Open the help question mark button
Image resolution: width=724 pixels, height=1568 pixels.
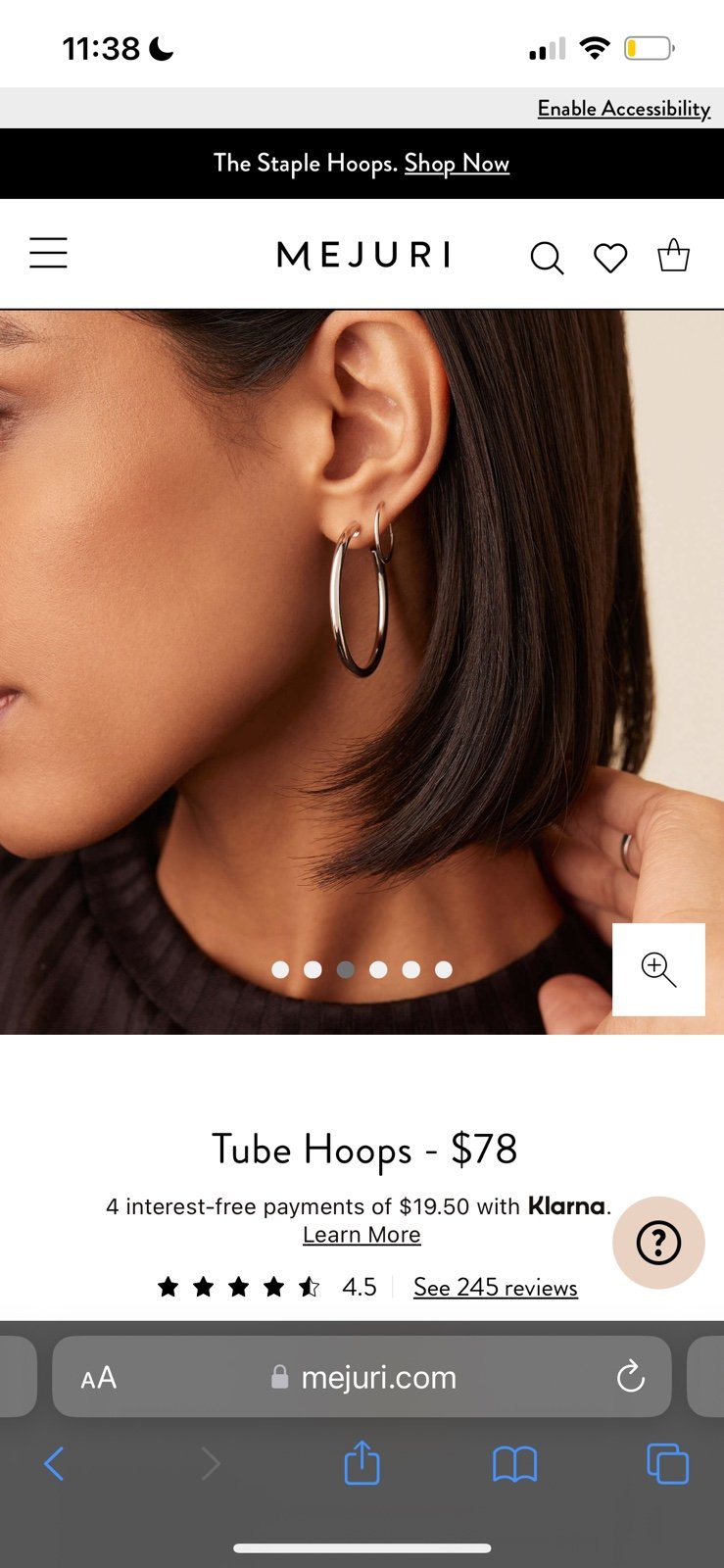coord(658,1243)
